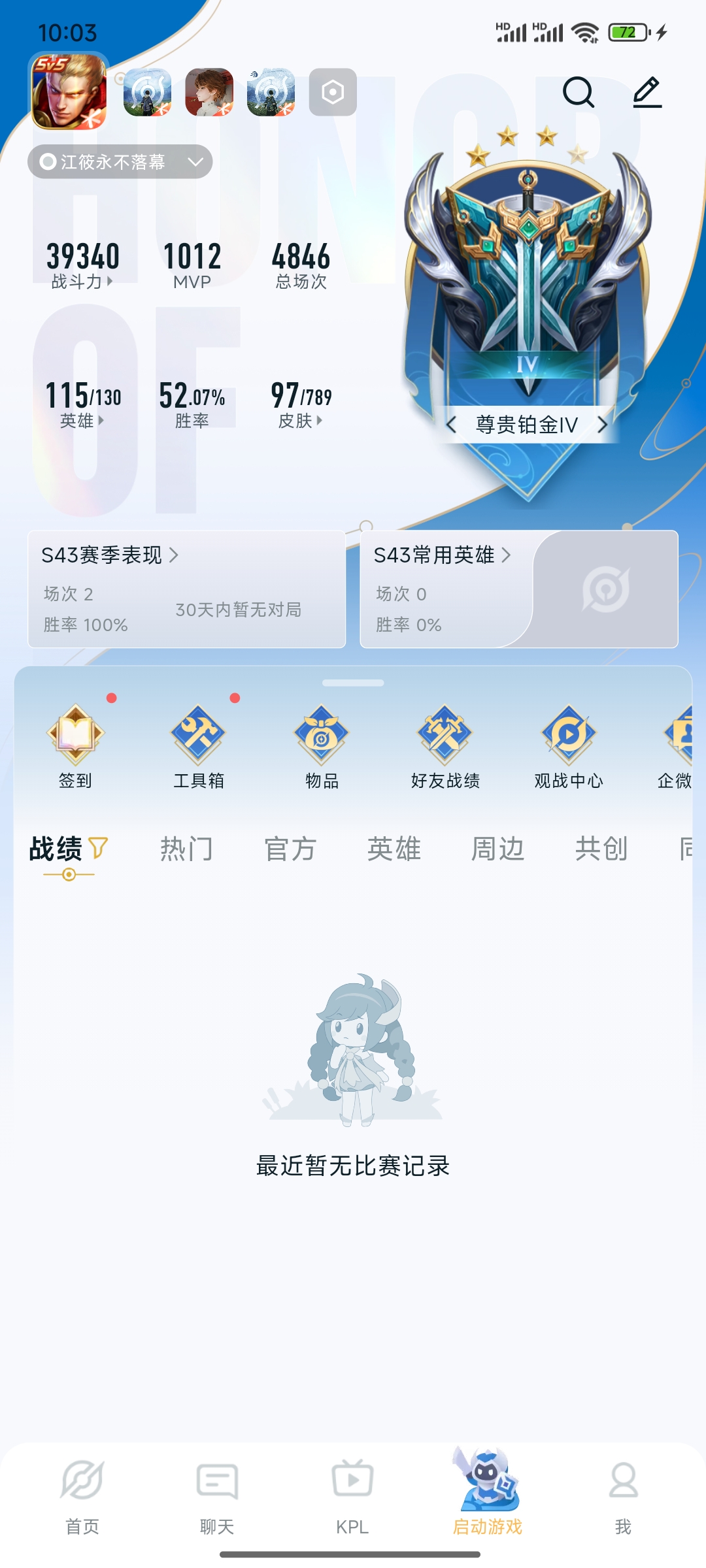Open S43常用英雄 card
The image size is (706, 1568).
pos(519,589)
